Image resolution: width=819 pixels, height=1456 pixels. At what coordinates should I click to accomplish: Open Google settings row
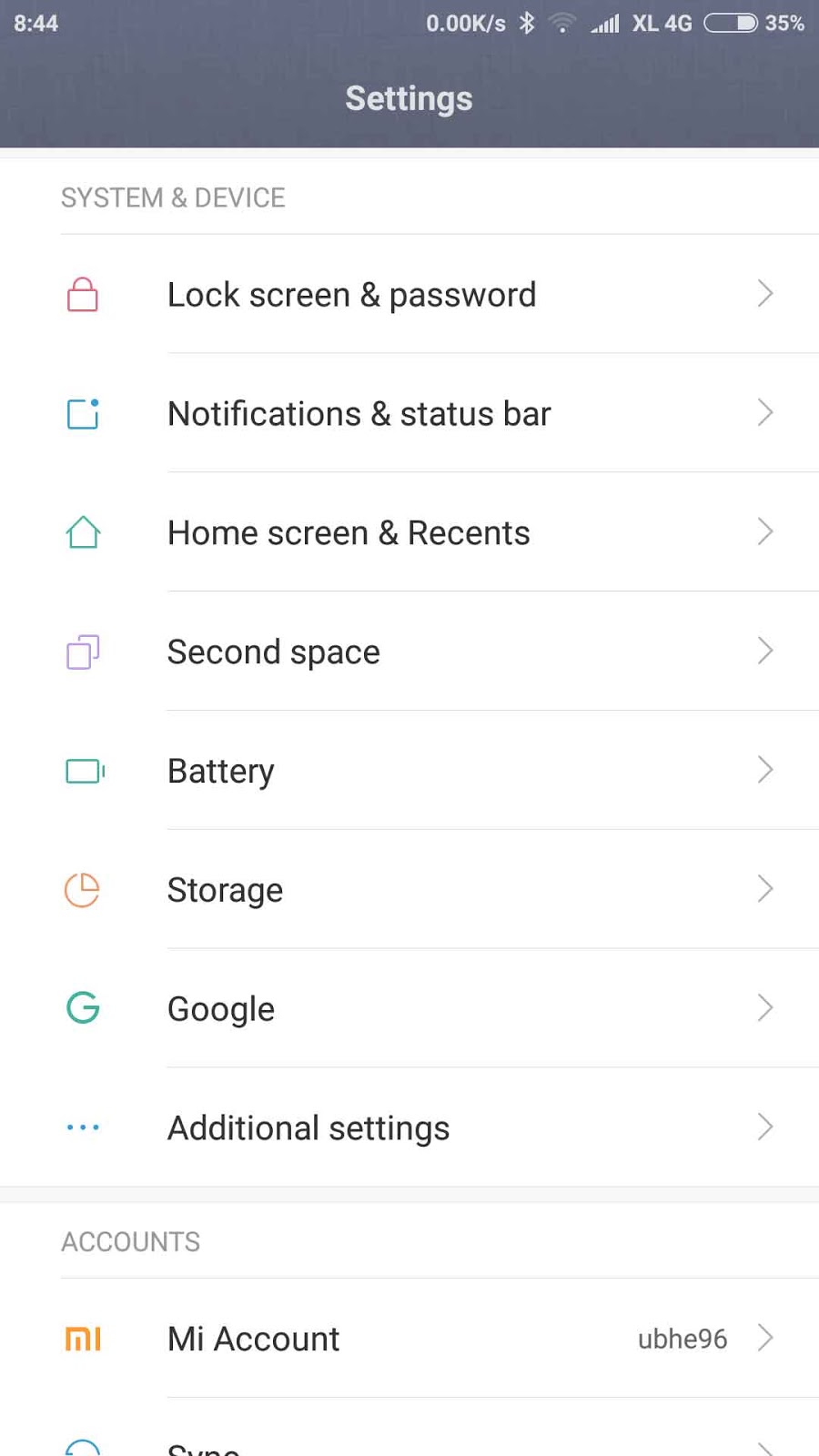click(409, 1008)
